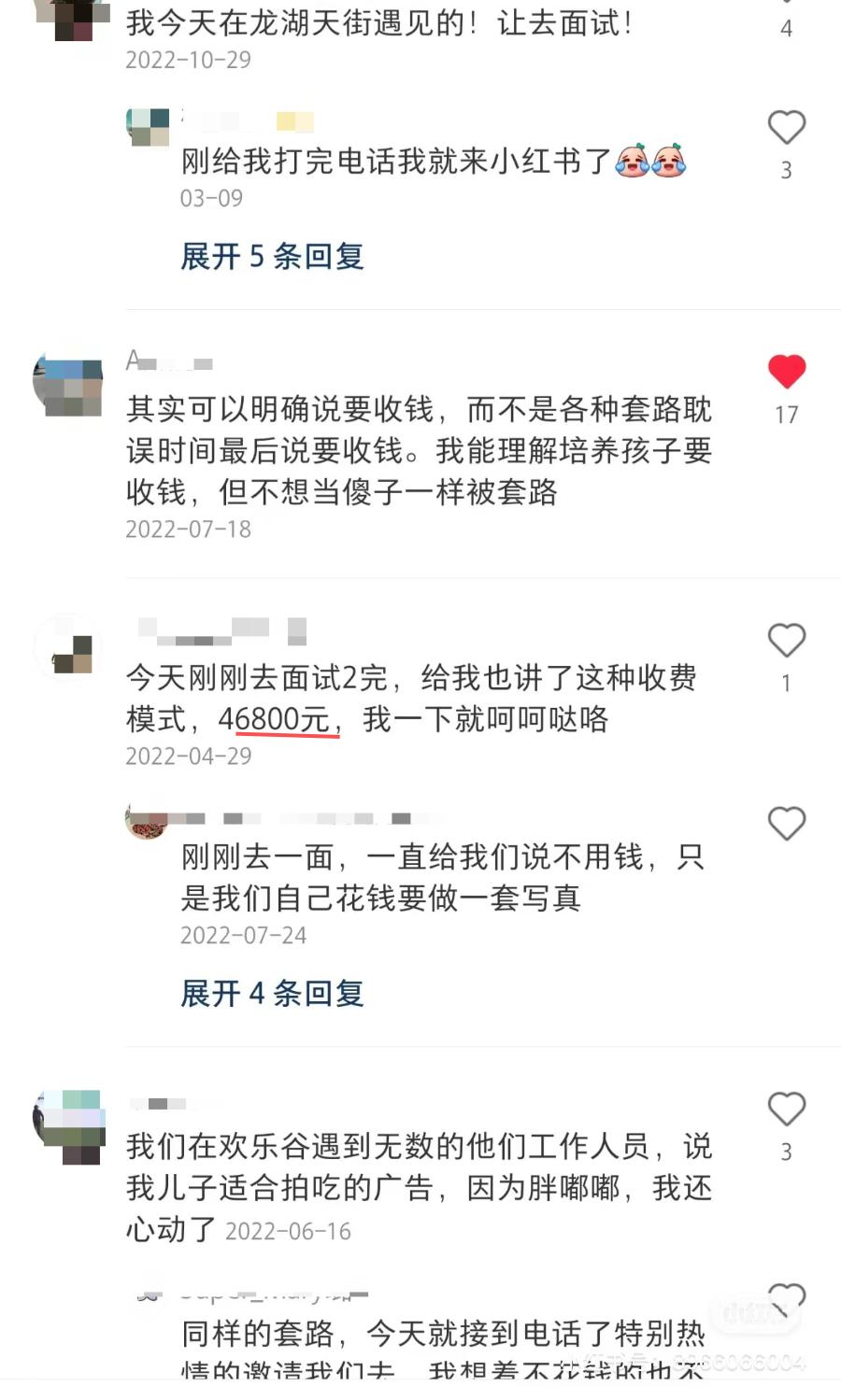
Task: Open avatar of the 欢乐谷 commenter
Action: tap(67, 1125)
